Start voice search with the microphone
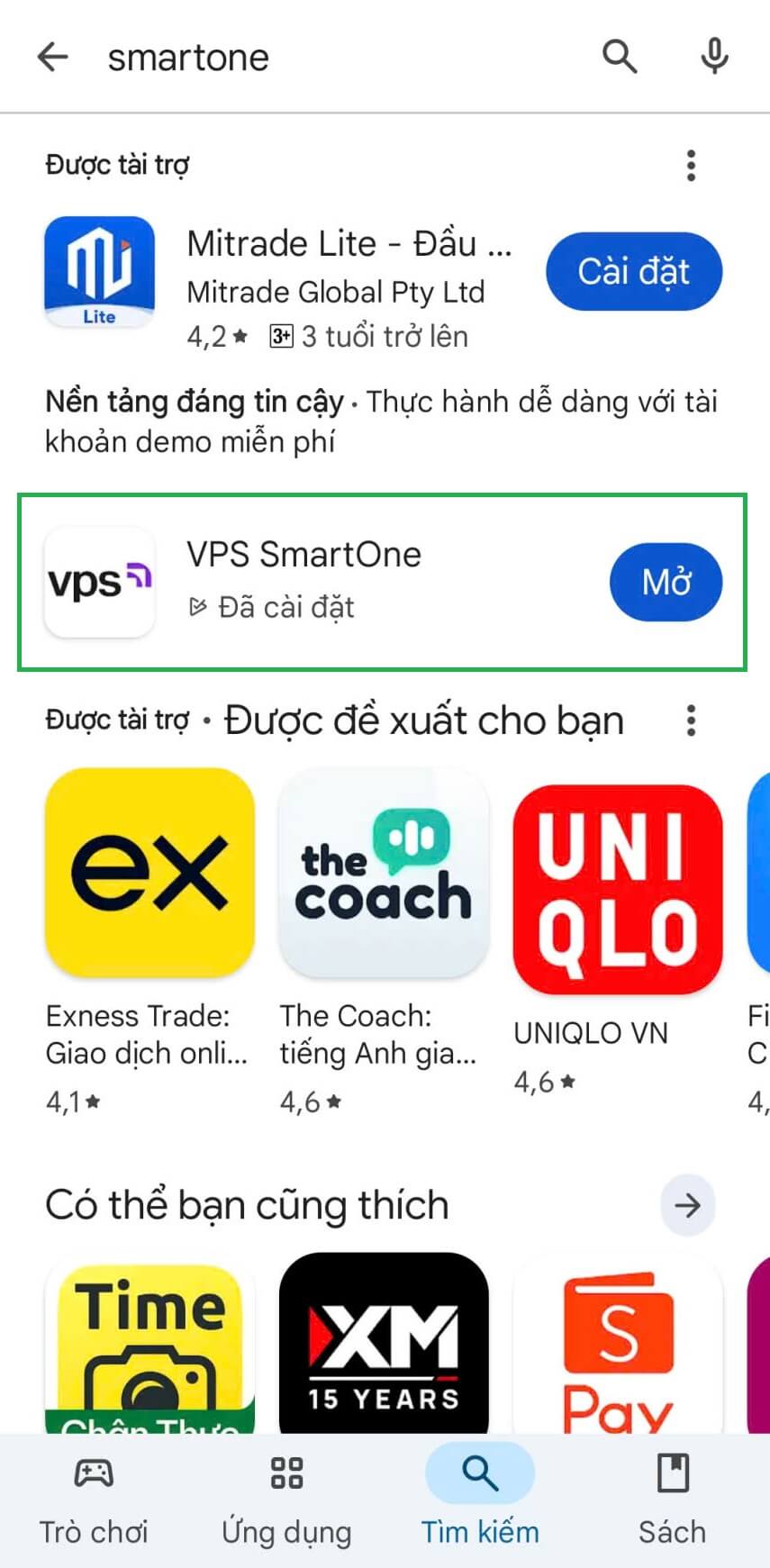 [714, 58]
